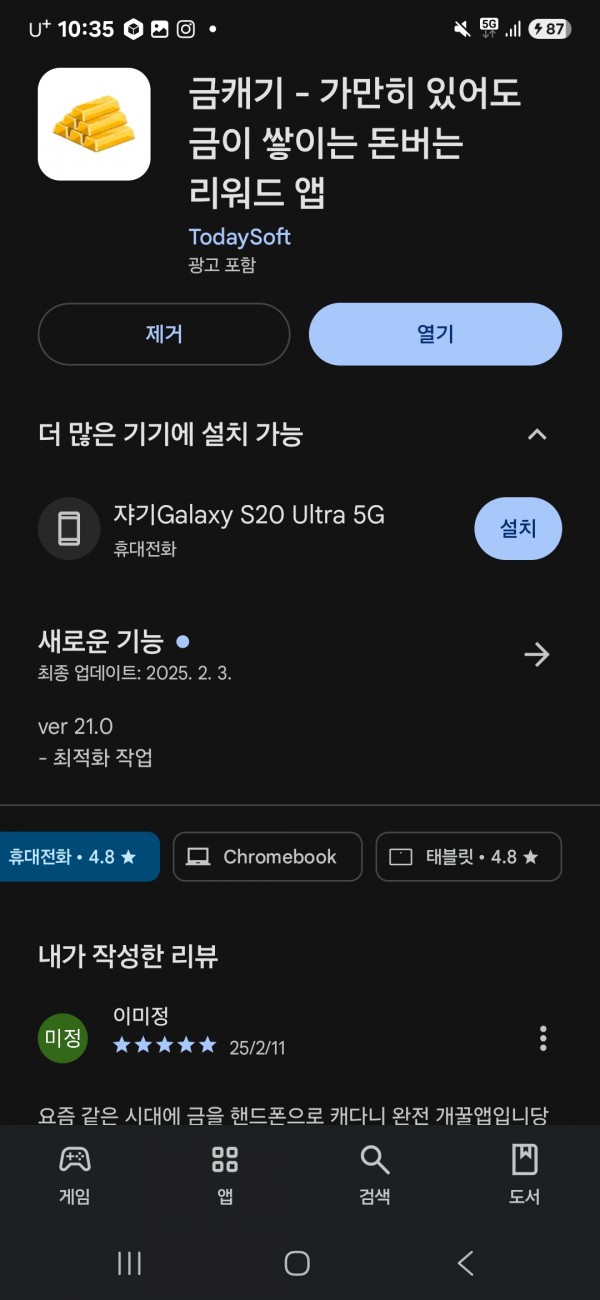
Task: Switch to the 도서 tab
Action: pos(525,1175)
